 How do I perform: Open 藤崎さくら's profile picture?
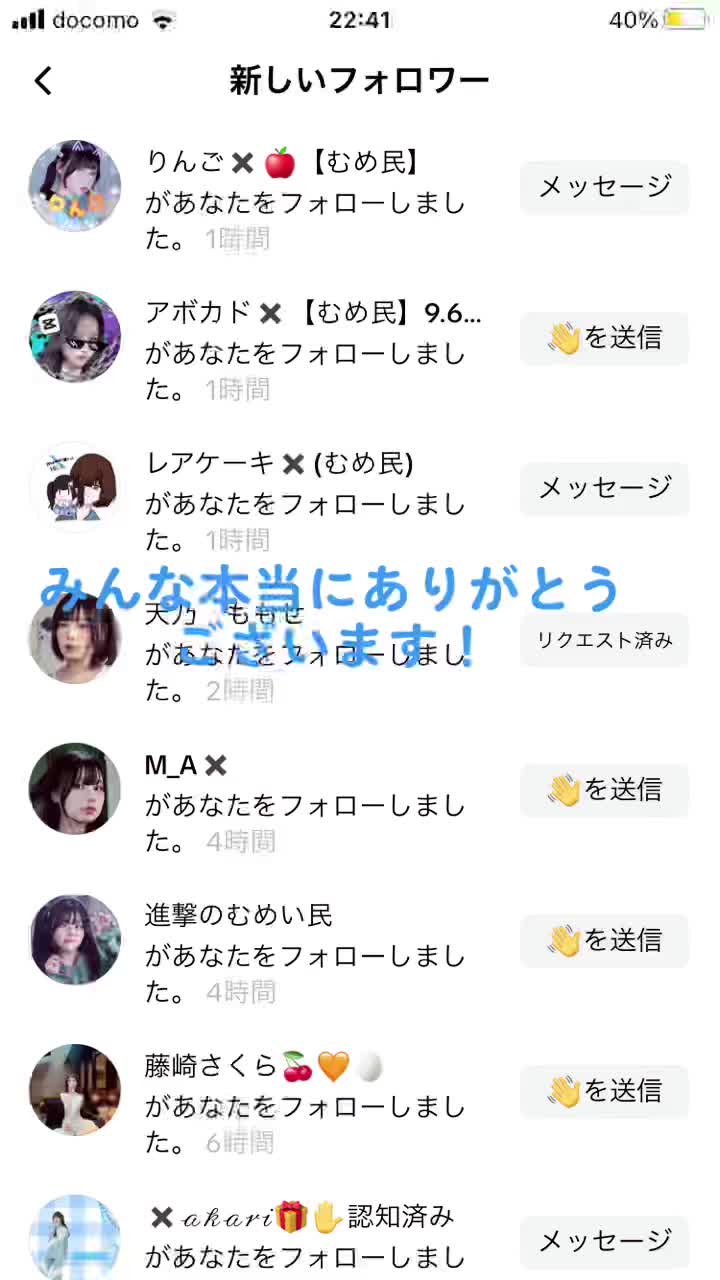coord(75,1090)
